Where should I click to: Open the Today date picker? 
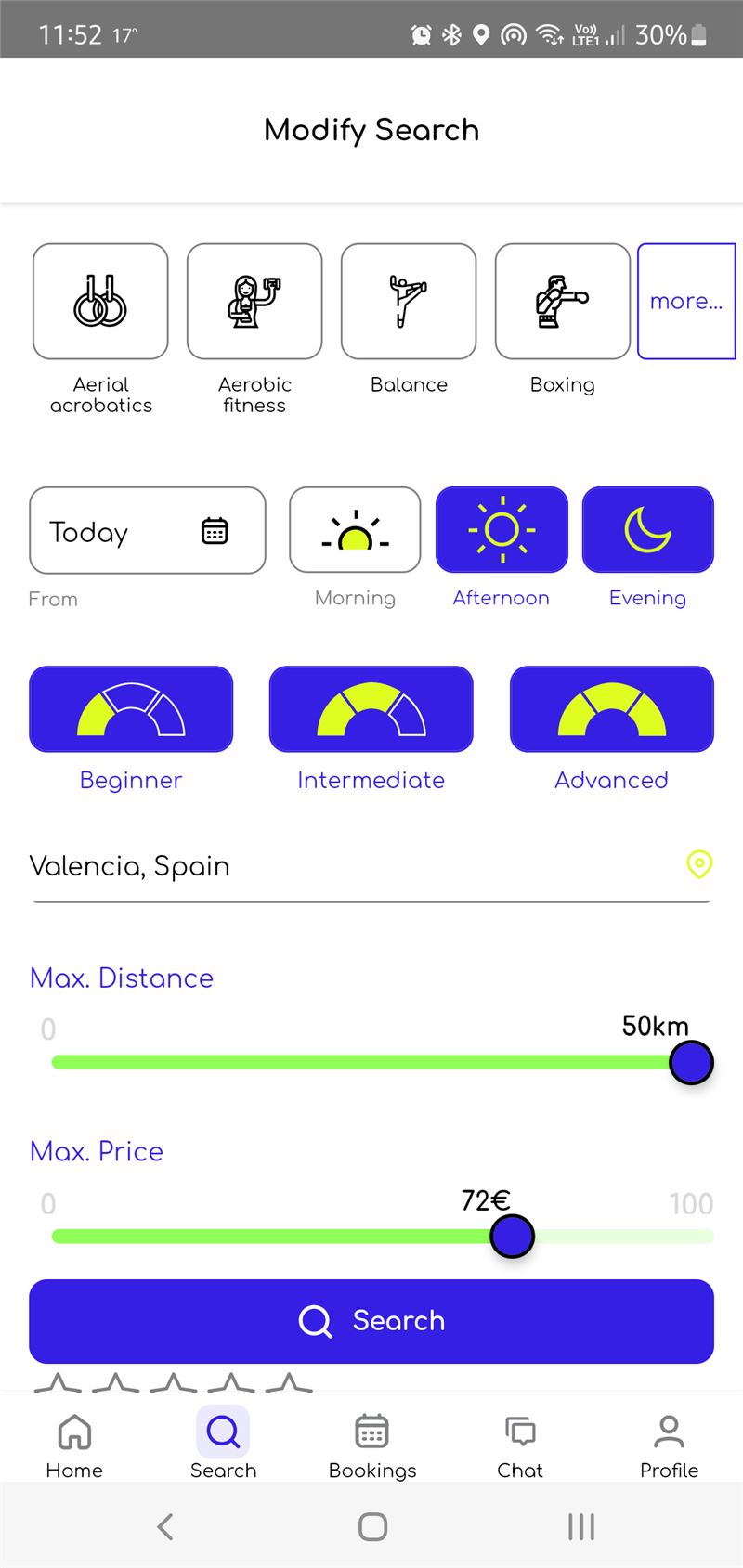point(148,531)
